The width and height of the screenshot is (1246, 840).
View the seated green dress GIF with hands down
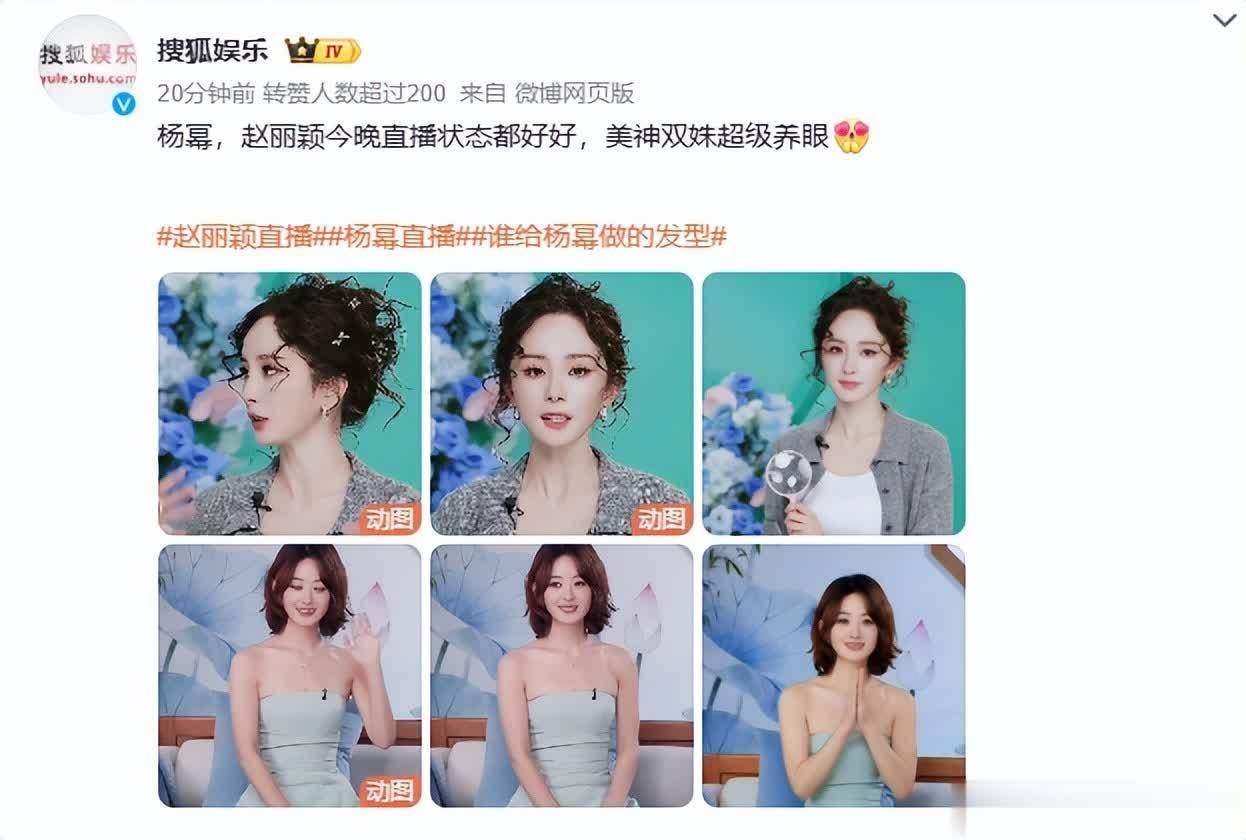(x=561, y=675)
